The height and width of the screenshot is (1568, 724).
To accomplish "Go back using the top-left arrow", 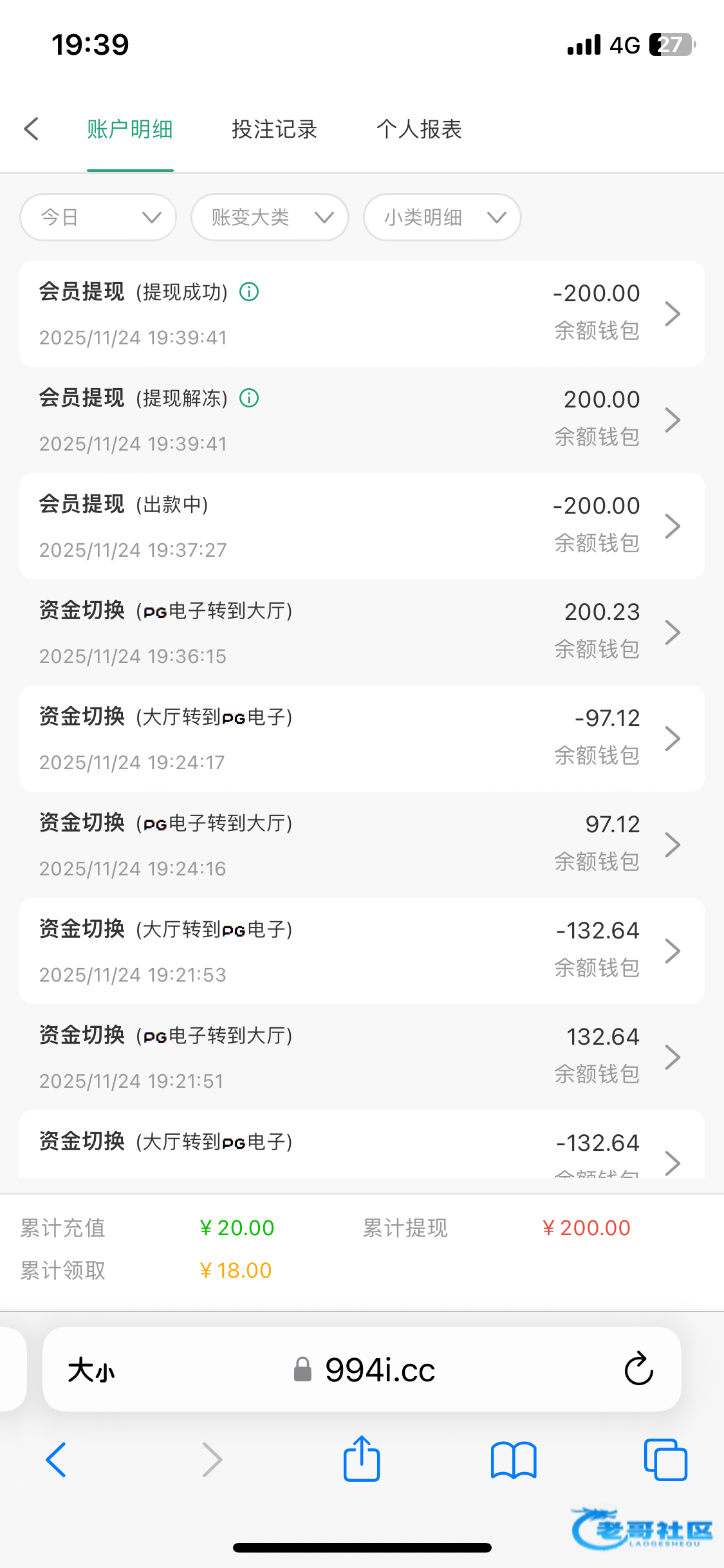I will point(32,129).
